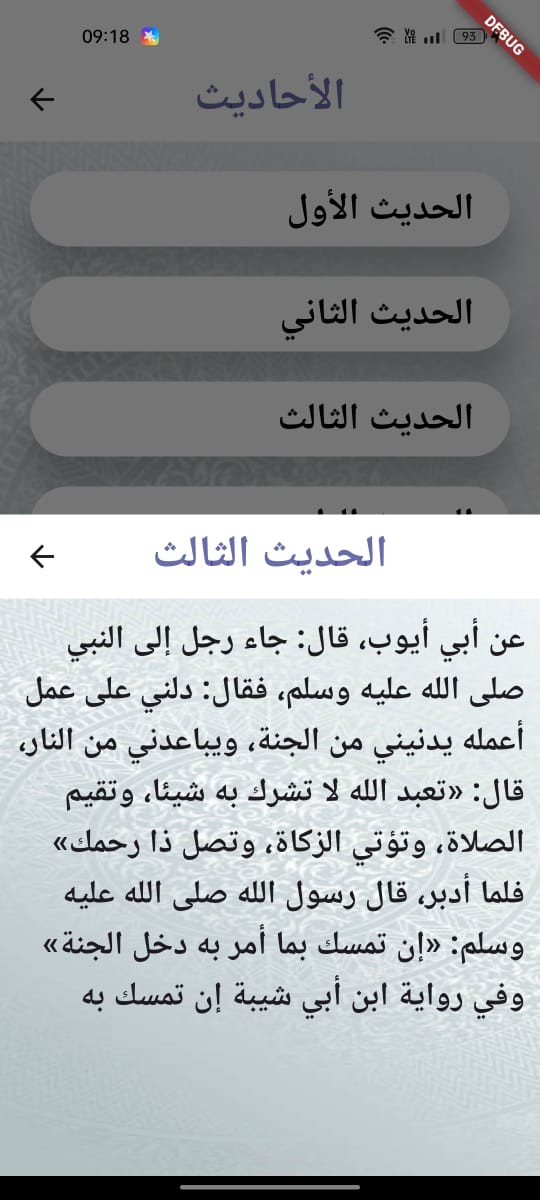Close the الحديث الثالث sheet with its back arrow
Image resolution: width=540 pixels, height=1200 pixels.
(42, 557)
